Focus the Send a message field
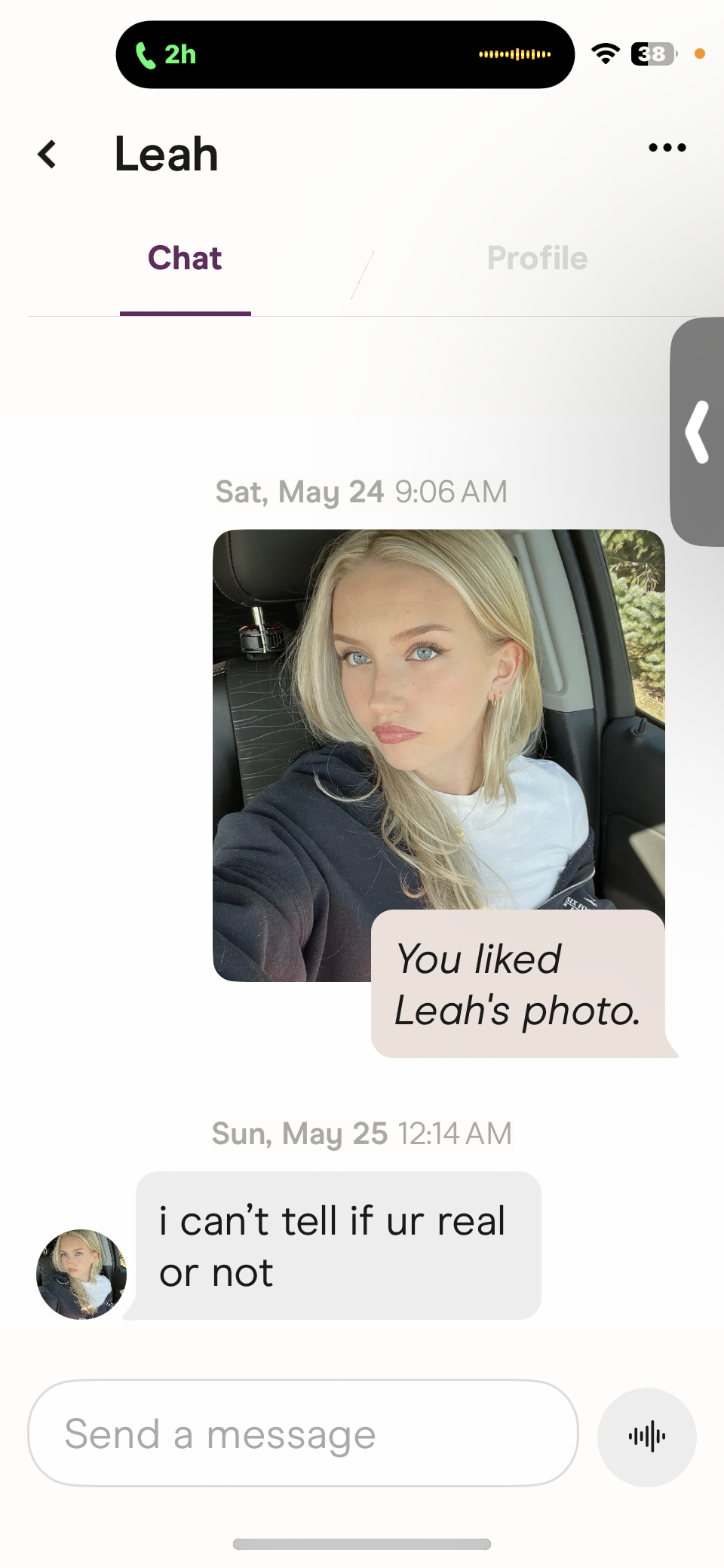724x1568 pixels. pos(302,1434)
